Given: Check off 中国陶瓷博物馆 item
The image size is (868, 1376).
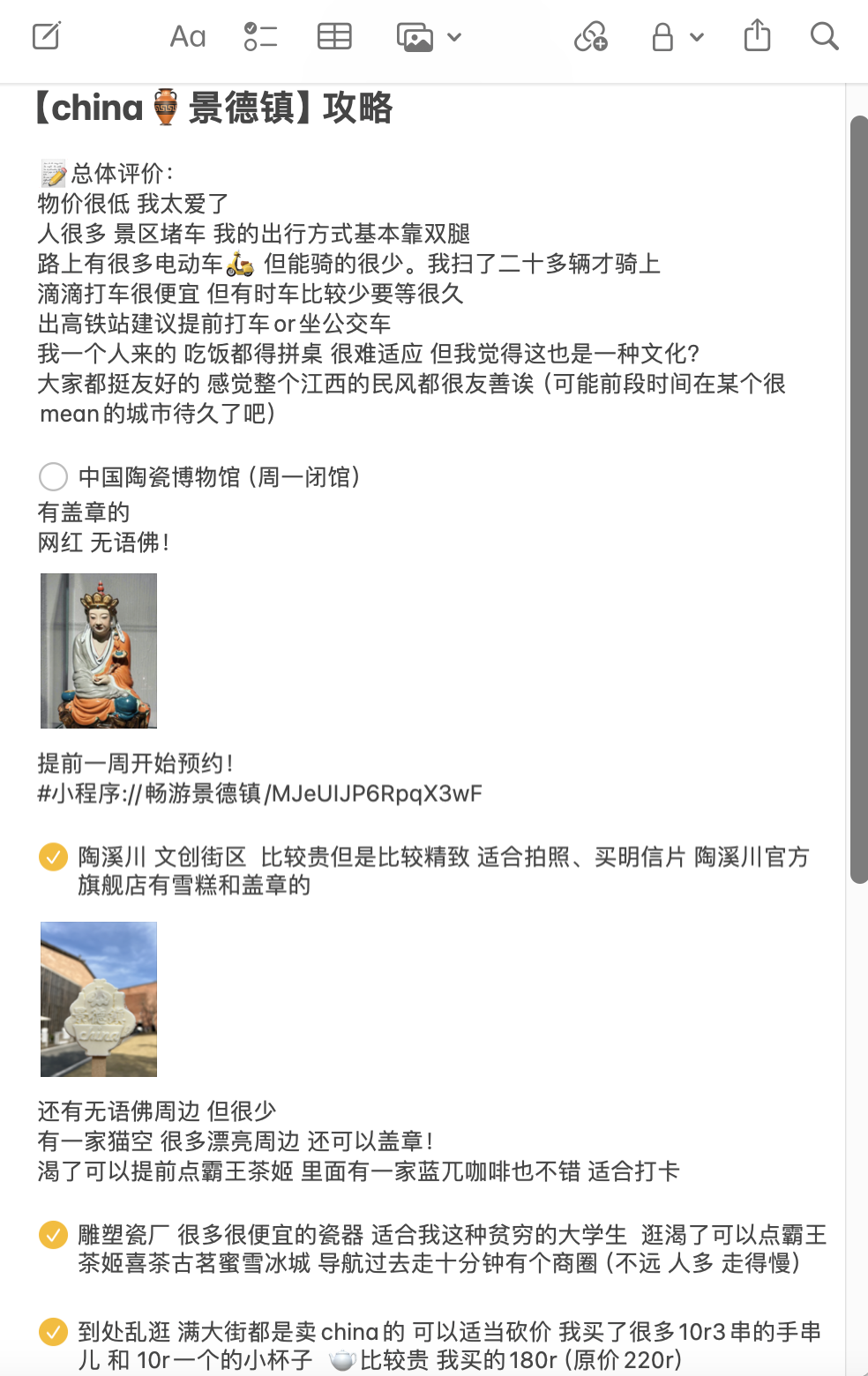Looking at the screenshot, I should pos(54,476).
